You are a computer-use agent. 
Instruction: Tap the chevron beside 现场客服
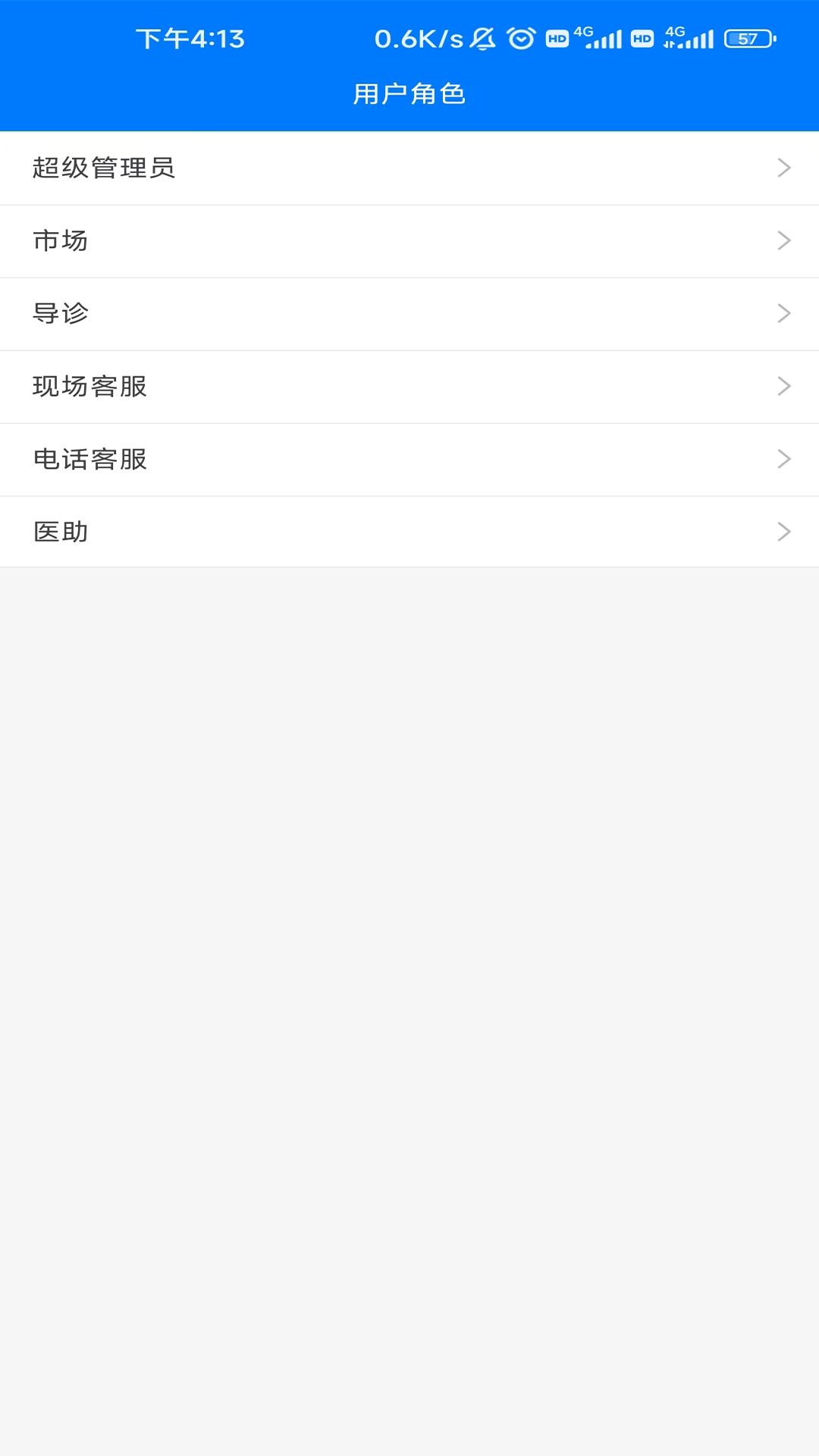click(785, 387)
